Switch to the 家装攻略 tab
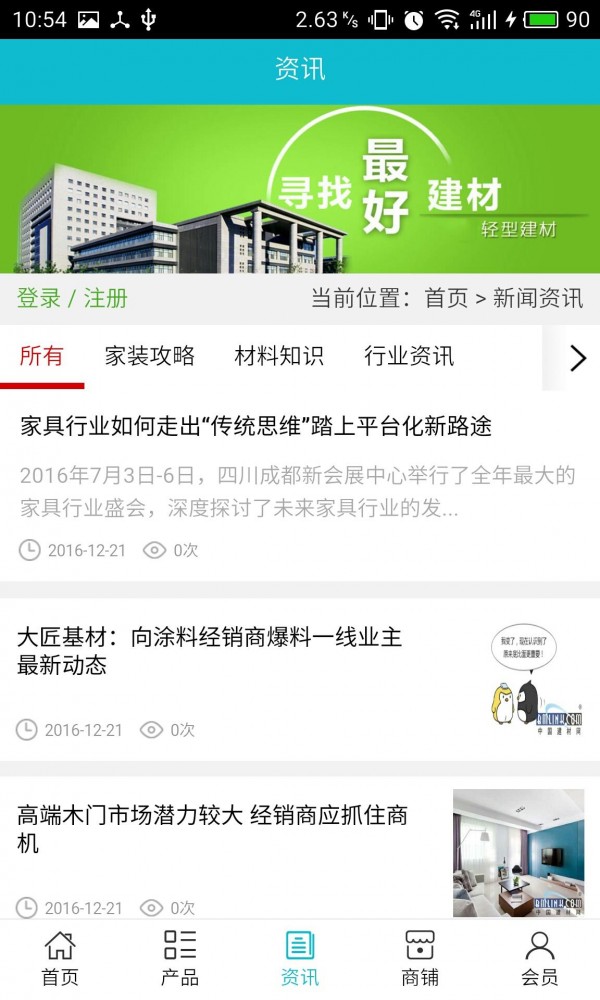Image resolution: width=600 pixels, height=1000 pixels. click(150, 356)
